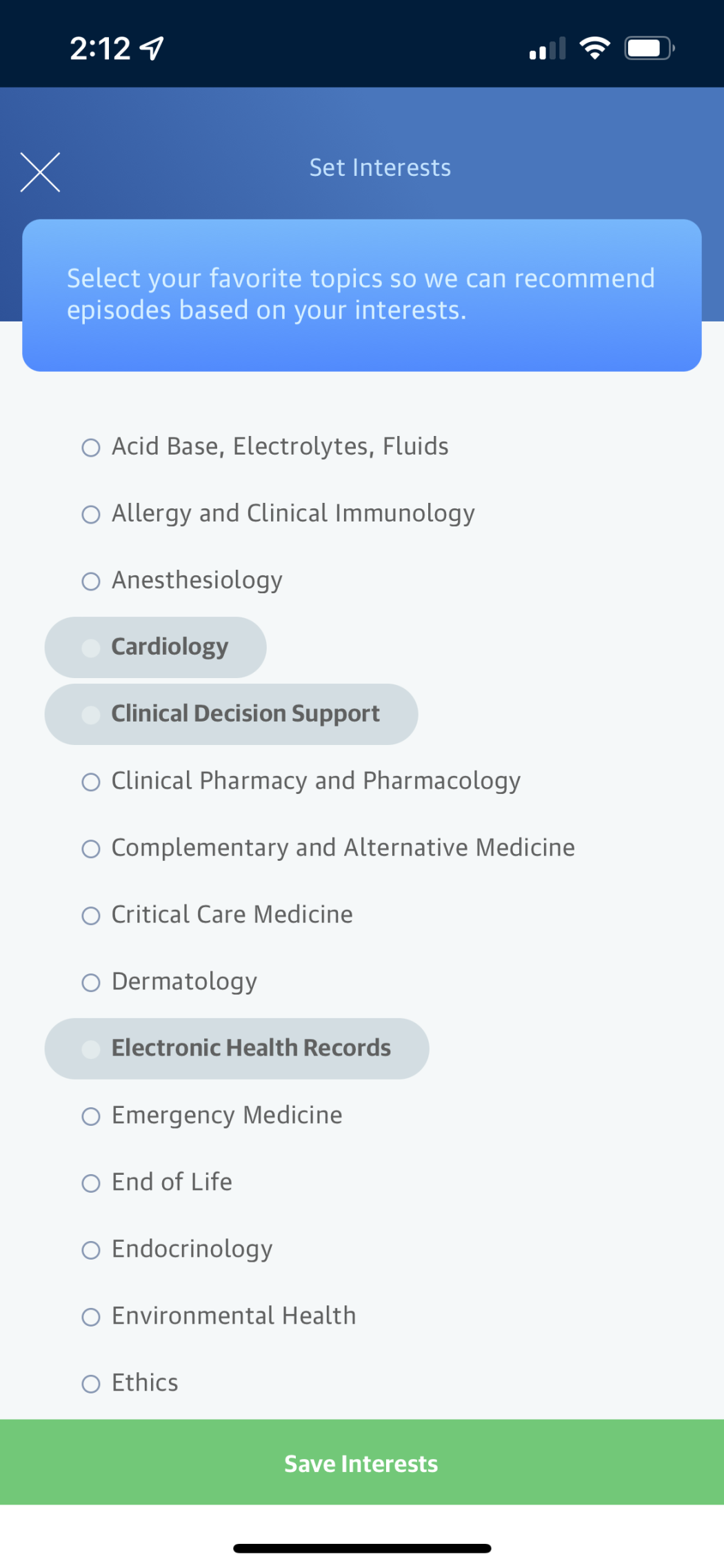
Task: Pick Critical Care Medicine topic
Action: pos(217,915)
